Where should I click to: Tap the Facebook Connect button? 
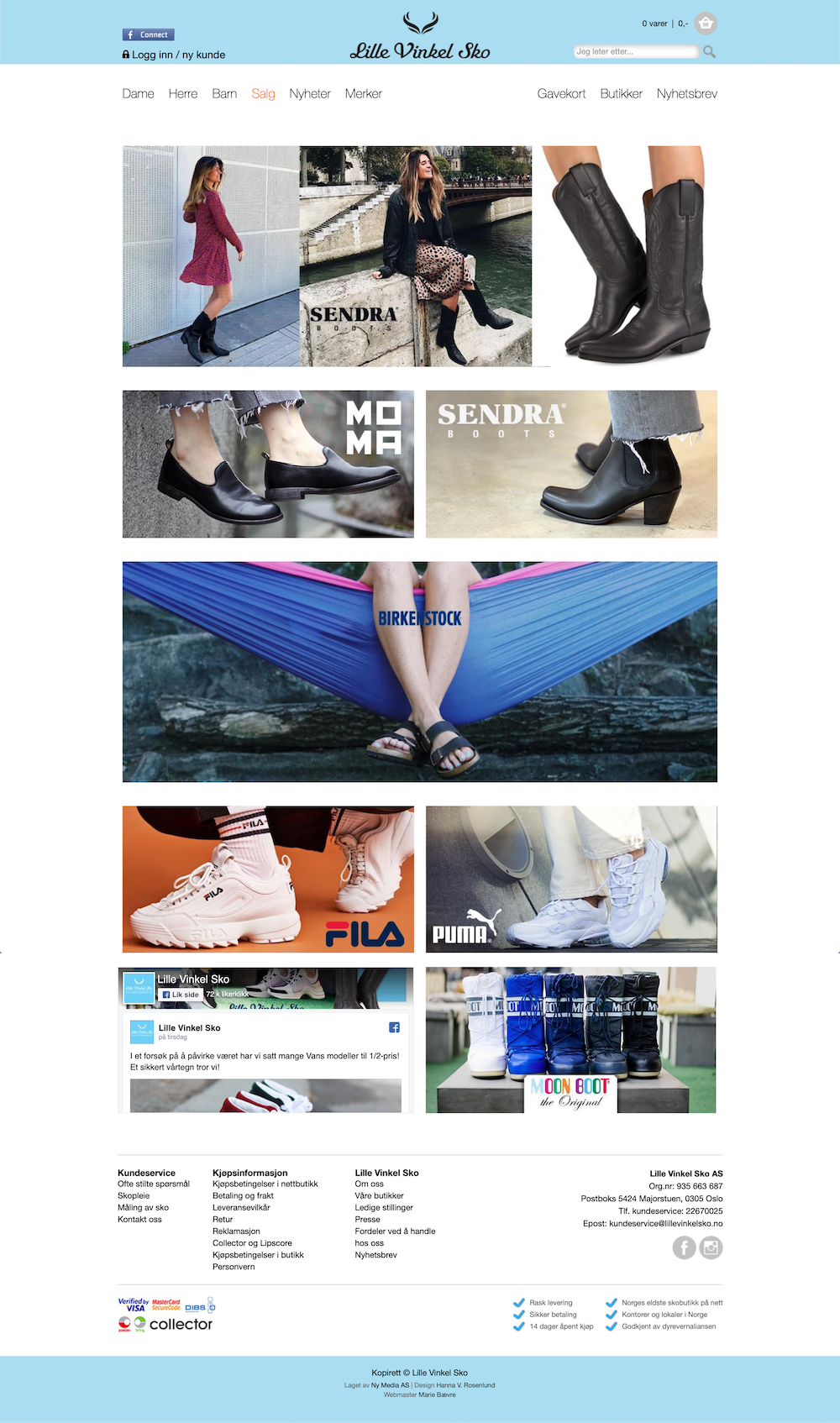148,34
